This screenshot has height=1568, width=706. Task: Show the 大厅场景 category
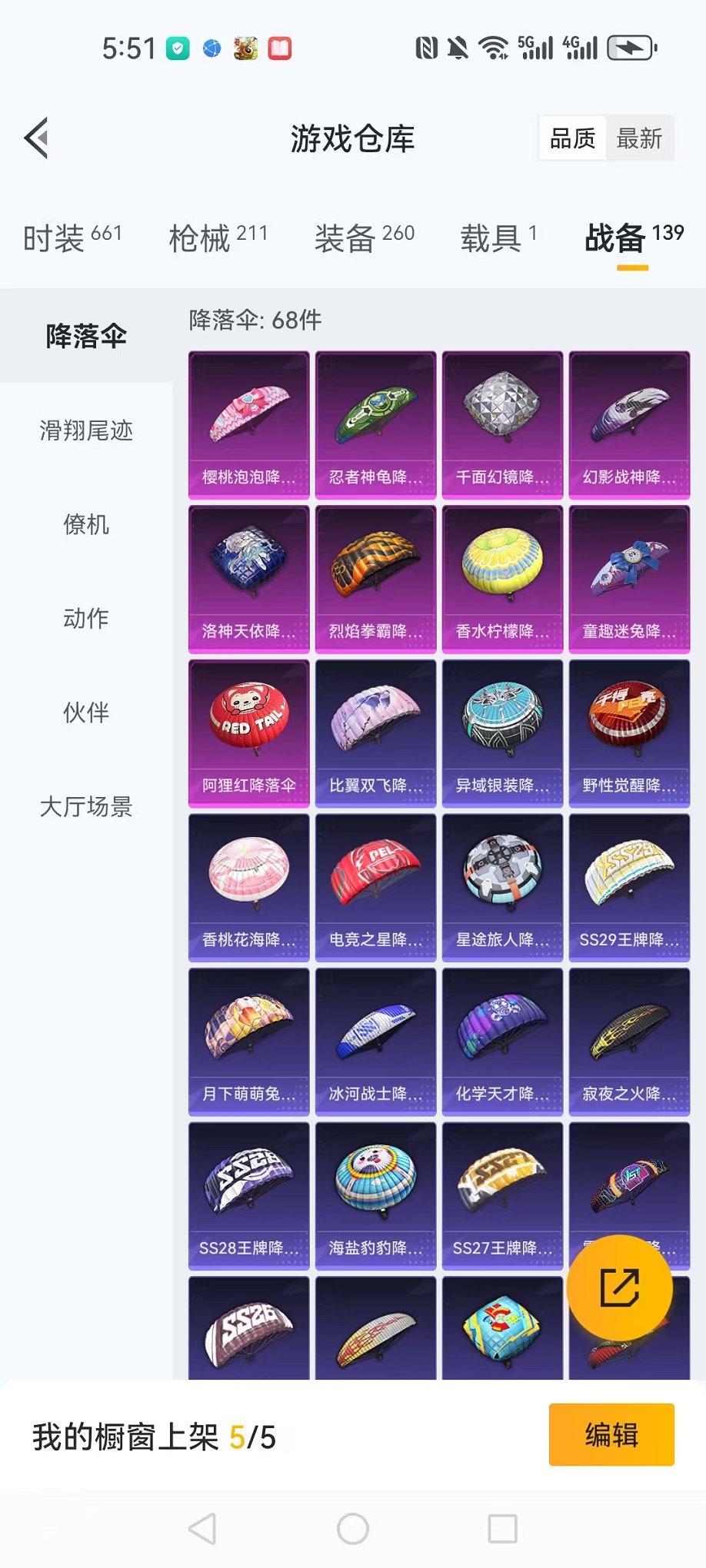point(87,807)
